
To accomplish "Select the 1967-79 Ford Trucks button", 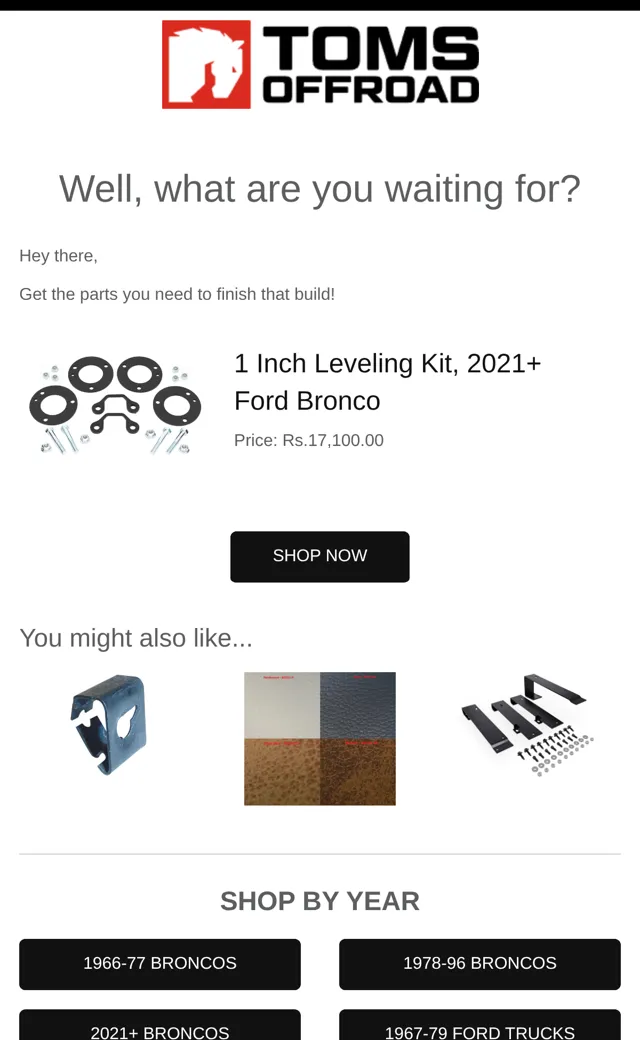I will point(480,1025).
